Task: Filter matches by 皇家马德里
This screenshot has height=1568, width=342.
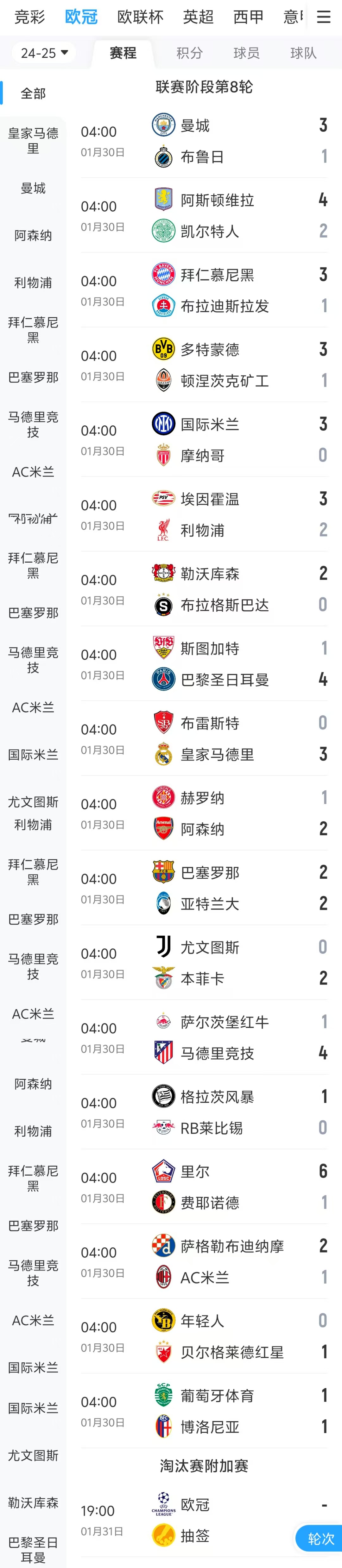Action: click(33, 141)
